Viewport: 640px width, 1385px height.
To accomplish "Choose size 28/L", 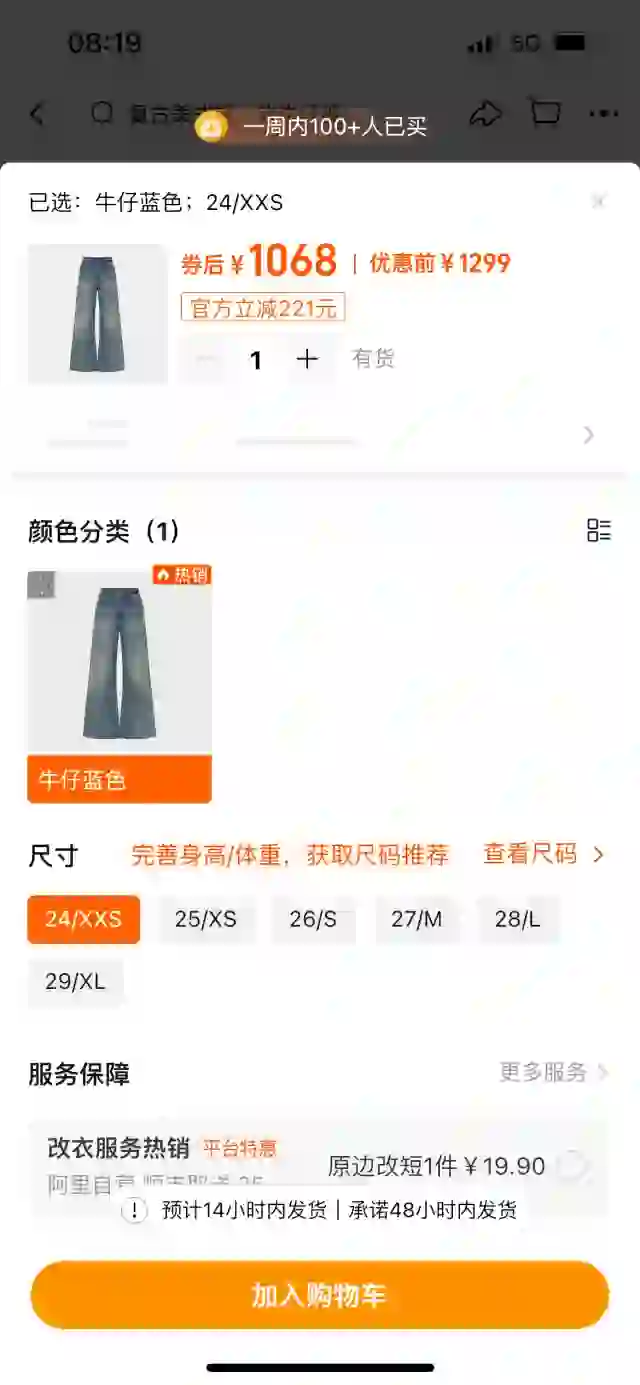I will (517, 919).
